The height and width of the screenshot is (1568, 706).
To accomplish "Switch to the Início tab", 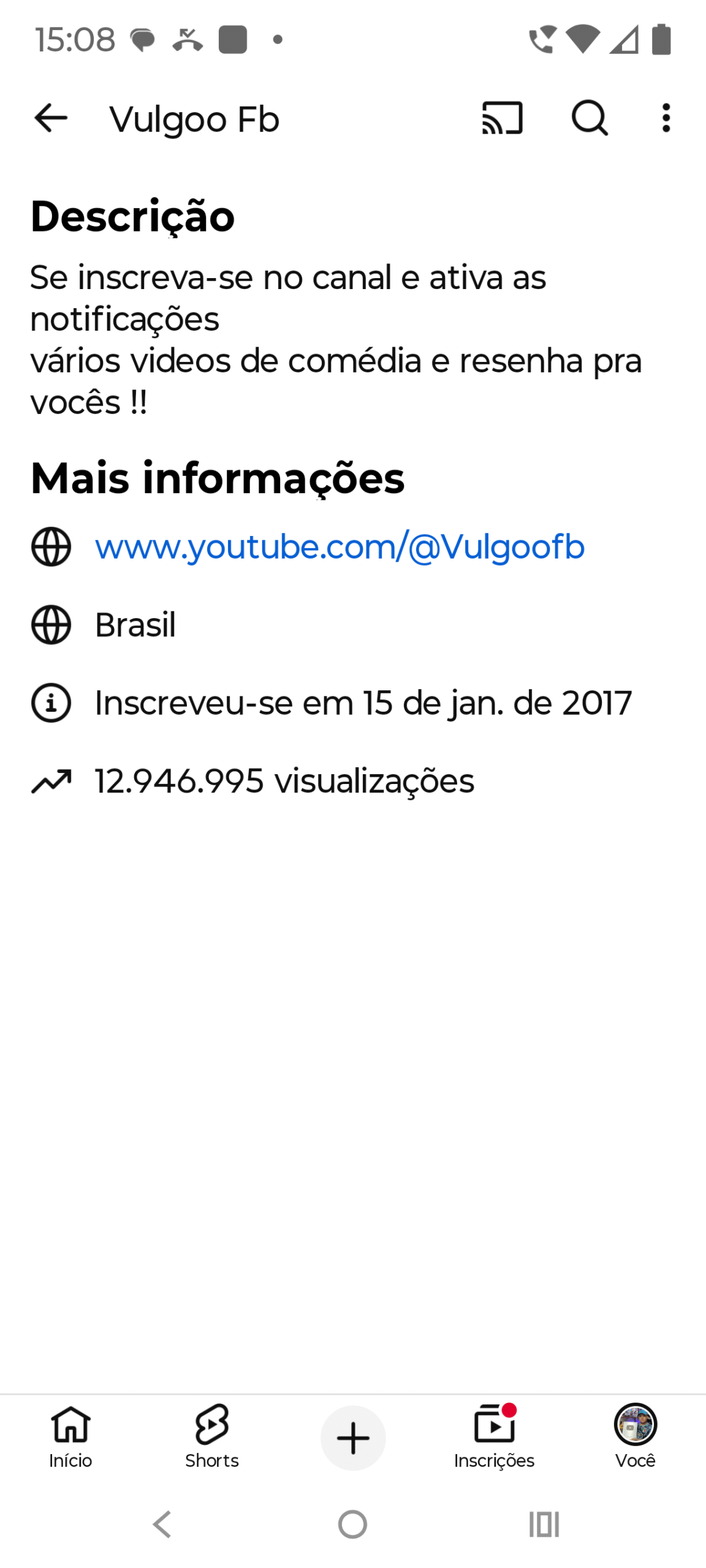I will pyautogui.click(x=70, y=1436).
